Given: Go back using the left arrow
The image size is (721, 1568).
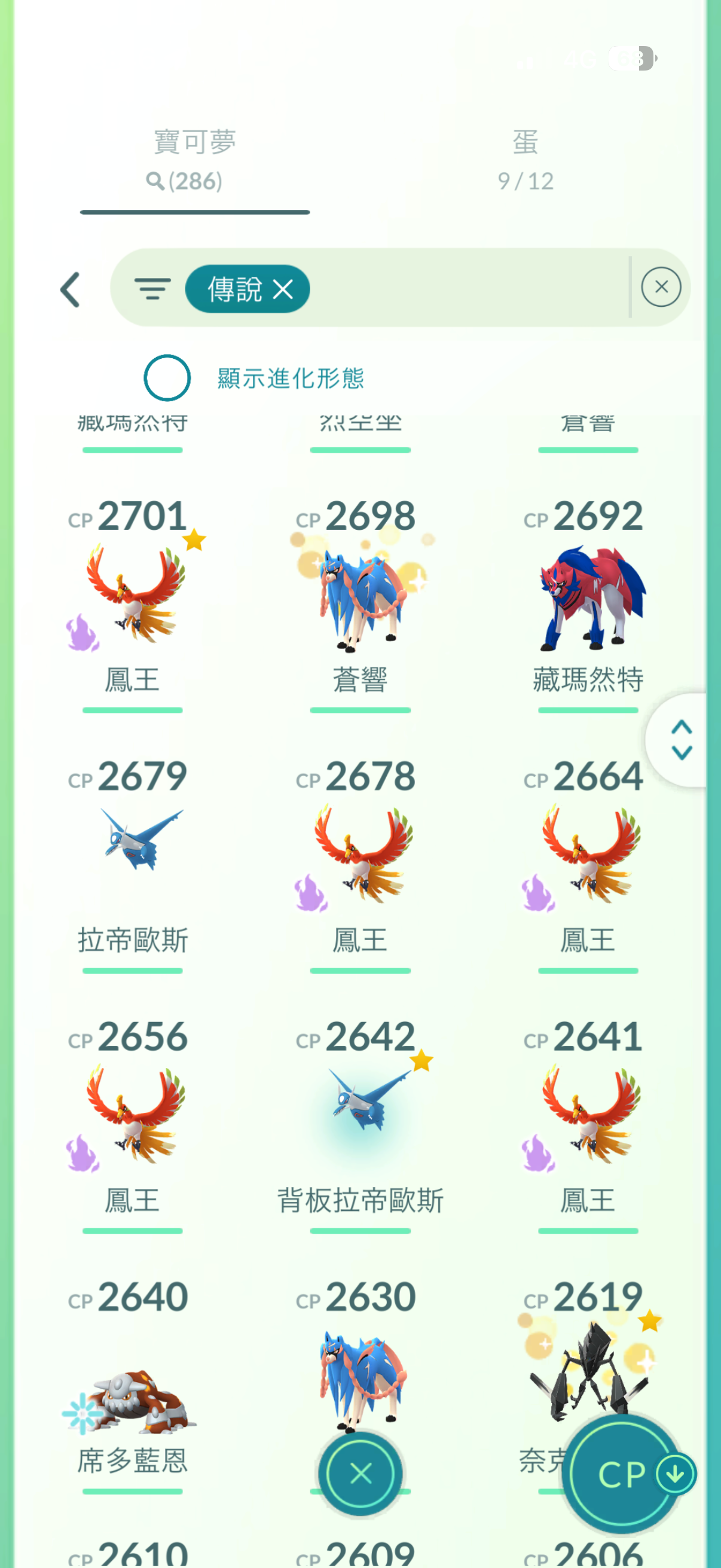Looking at the screenshot, I should [71, 289].
